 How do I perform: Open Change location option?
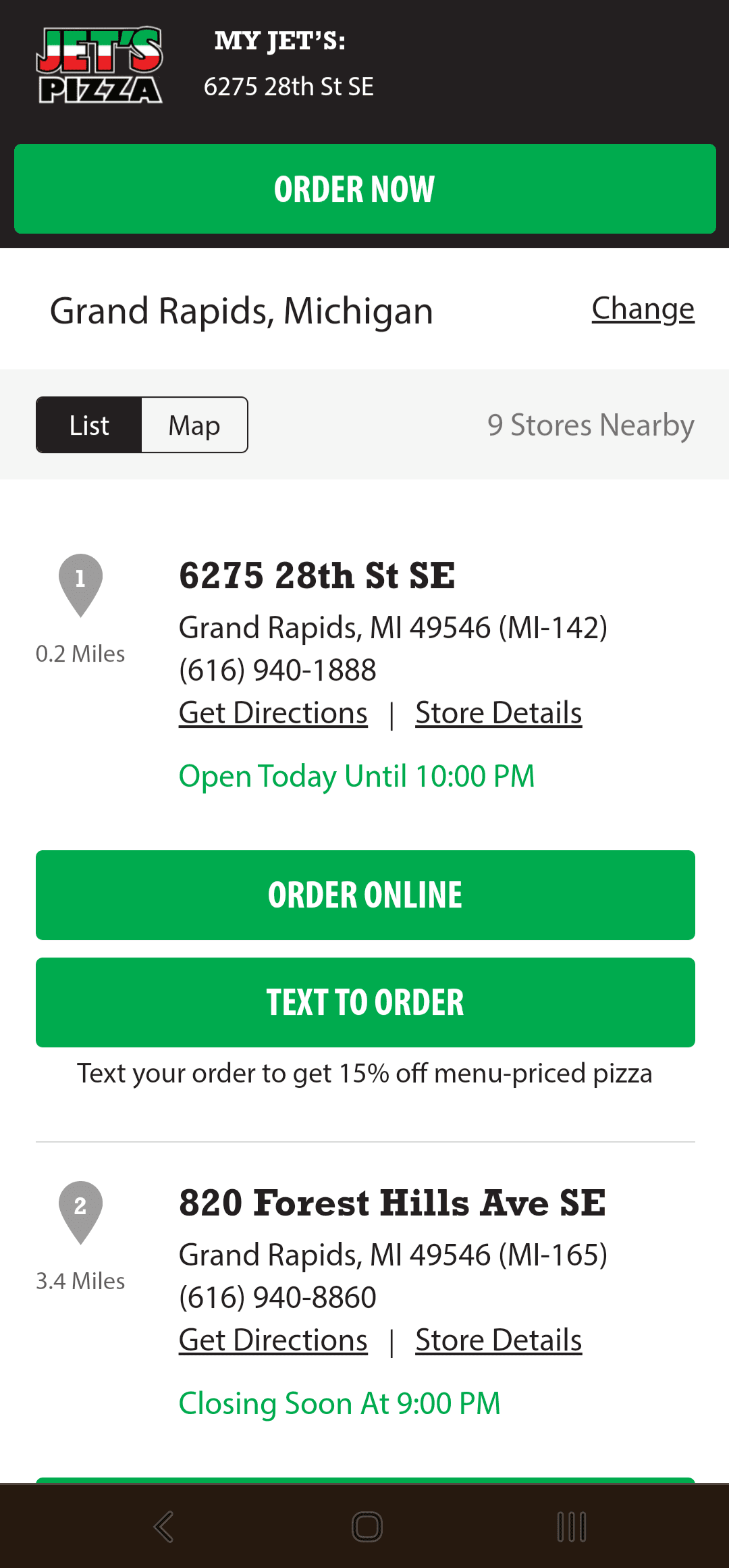tap(642, 309)
